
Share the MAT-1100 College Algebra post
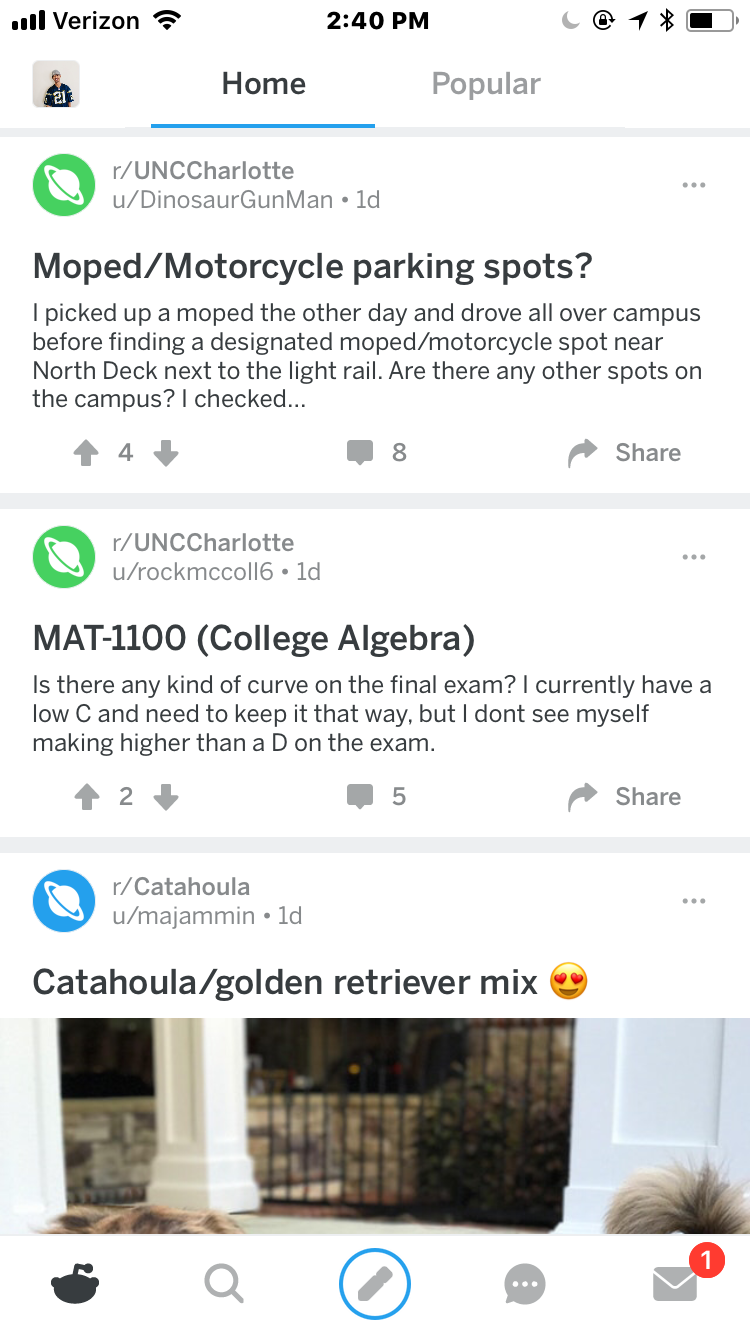tap(624, 797)
